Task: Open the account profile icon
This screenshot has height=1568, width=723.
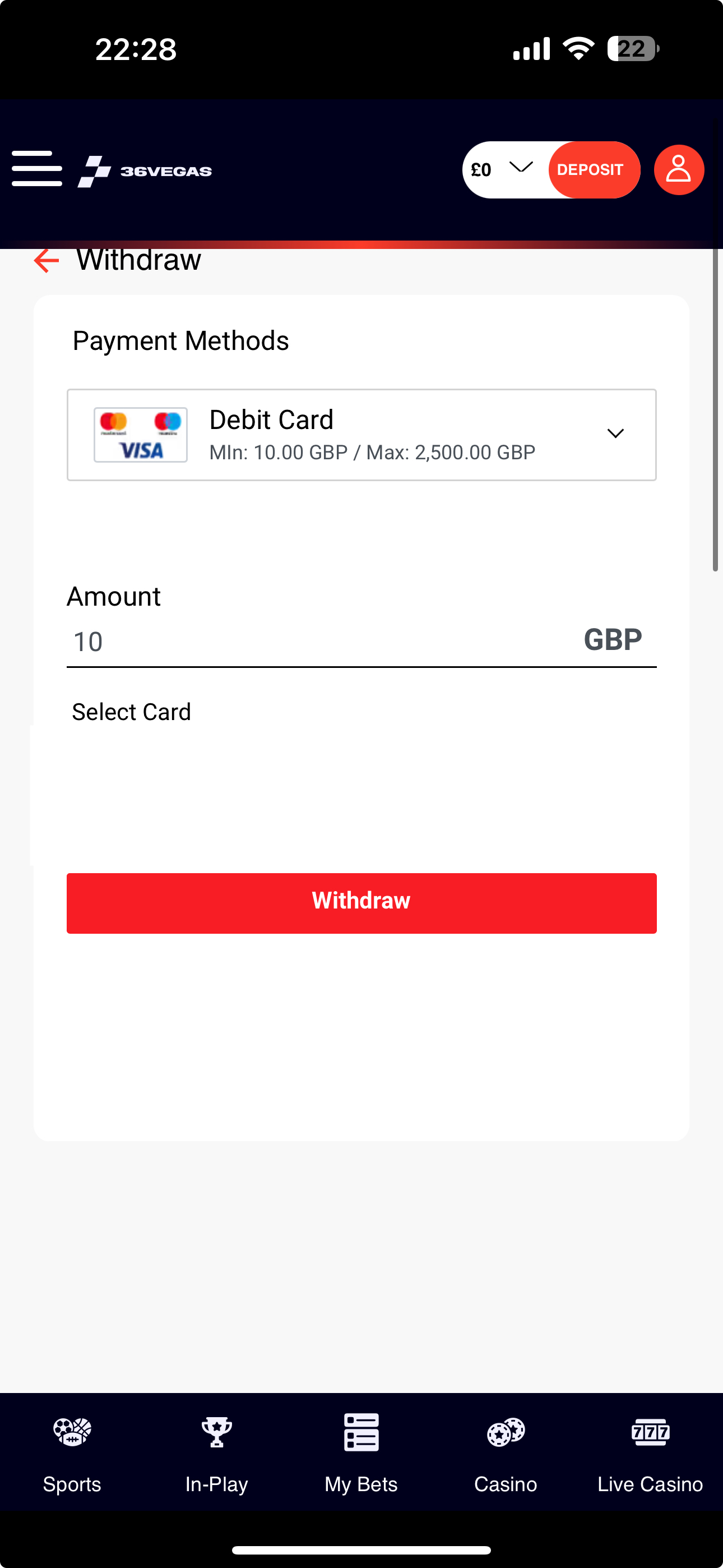Action: coord(679,170)
